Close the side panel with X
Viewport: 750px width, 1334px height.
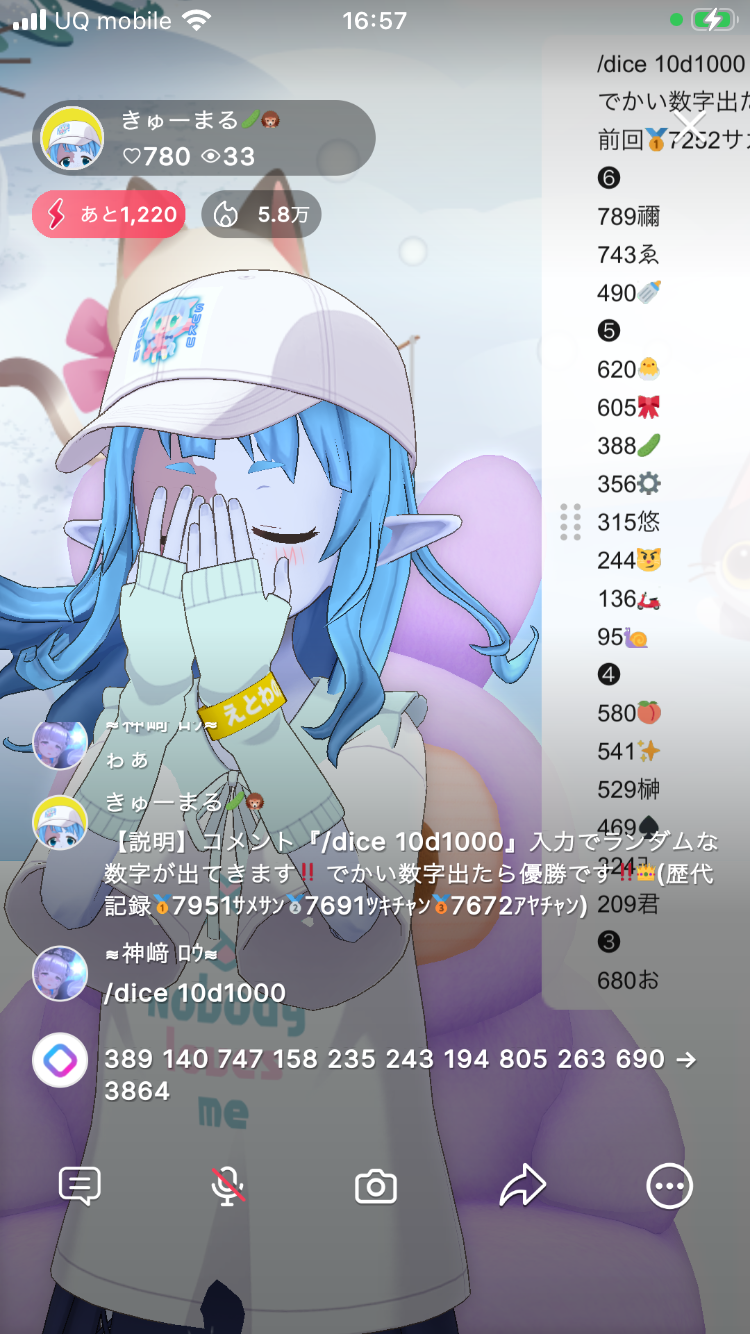[690, 126]
